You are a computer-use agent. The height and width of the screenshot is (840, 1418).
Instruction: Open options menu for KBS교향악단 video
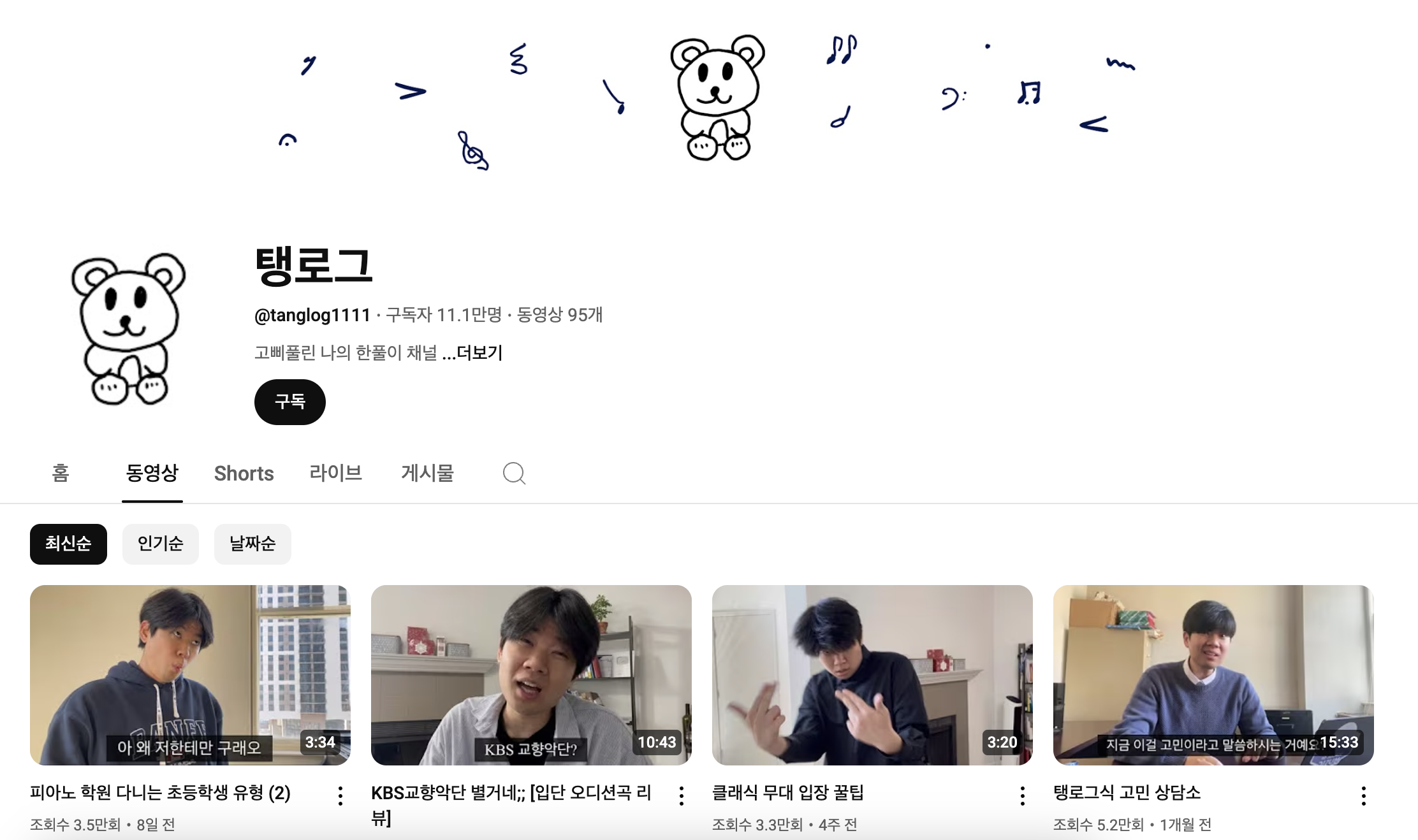682,795
